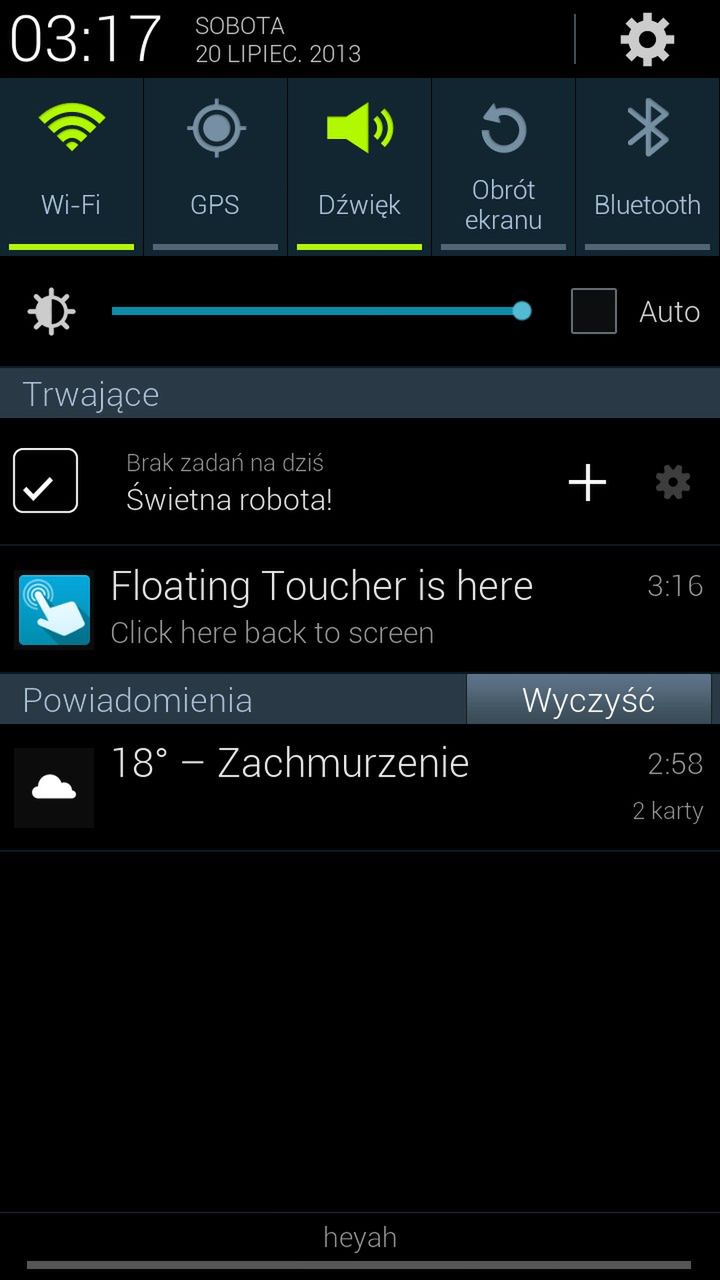Tap a lower level on the brightness slider
The image size is (720, 1280).
pos(250,311)
